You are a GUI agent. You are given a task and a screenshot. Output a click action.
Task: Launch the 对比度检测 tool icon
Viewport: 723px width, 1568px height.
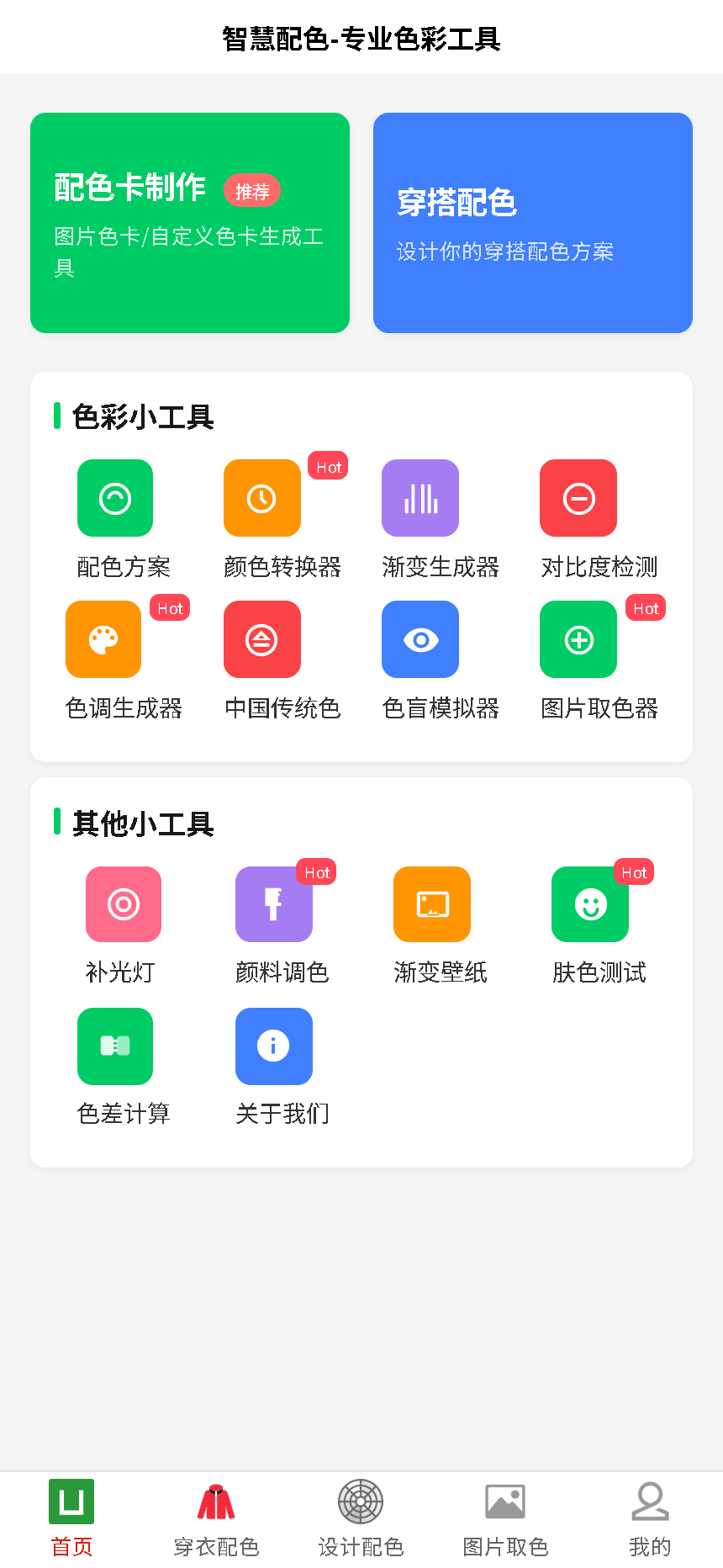(x=578, y=498)
